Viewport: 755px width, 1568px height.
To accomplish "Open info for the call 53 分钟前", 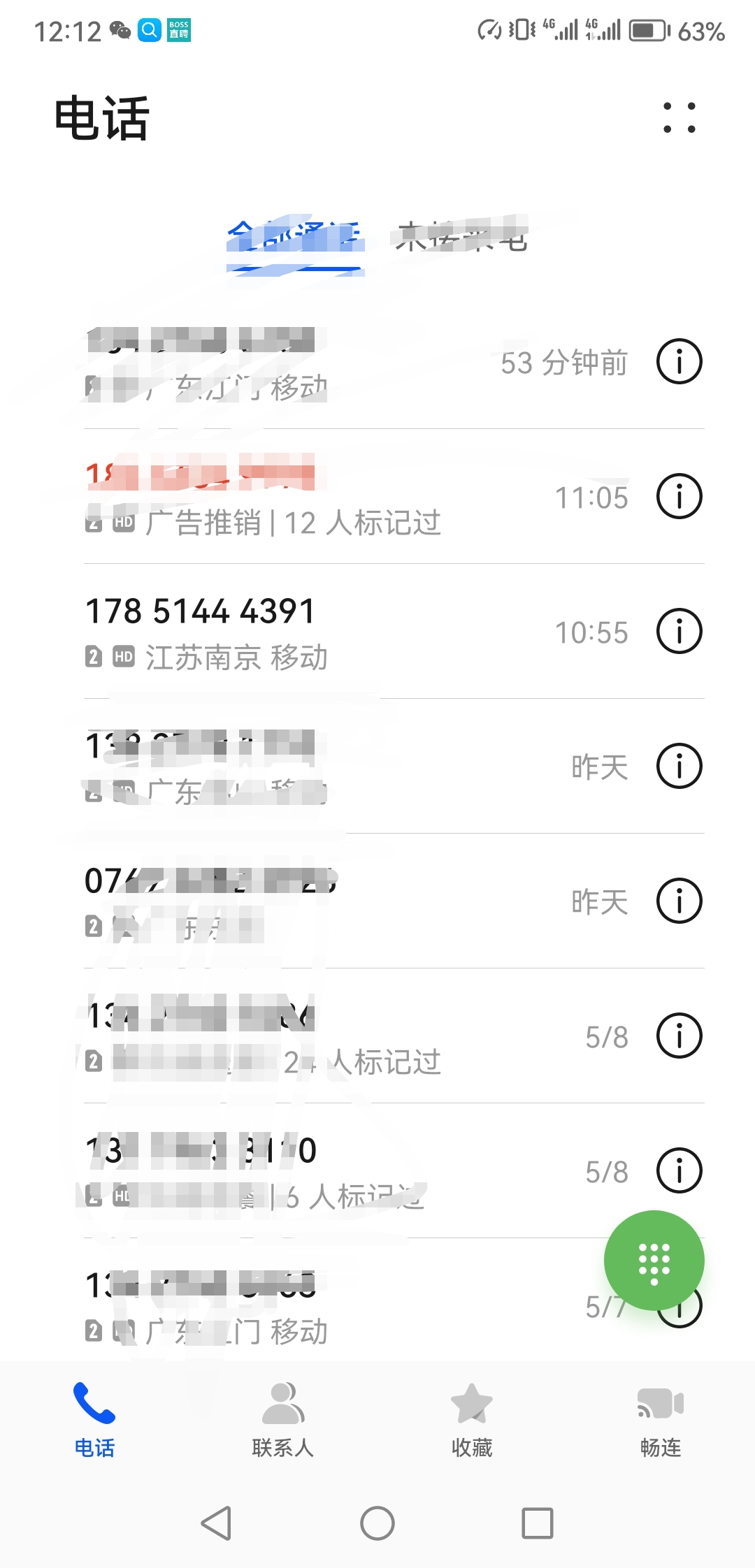I will (x=679, y=362).
